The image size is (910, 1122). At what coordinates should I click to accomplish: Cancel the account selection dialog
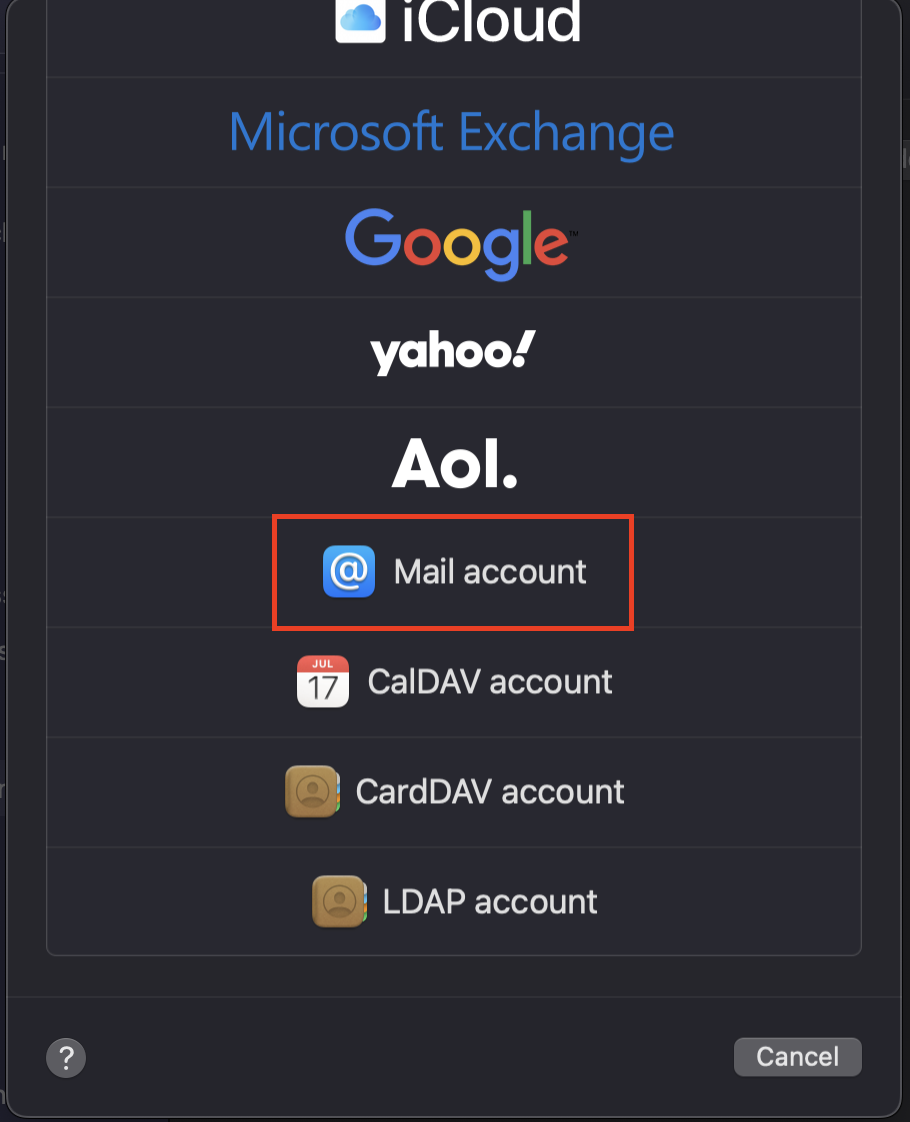pyautogui.click(x=797, y=1057)
